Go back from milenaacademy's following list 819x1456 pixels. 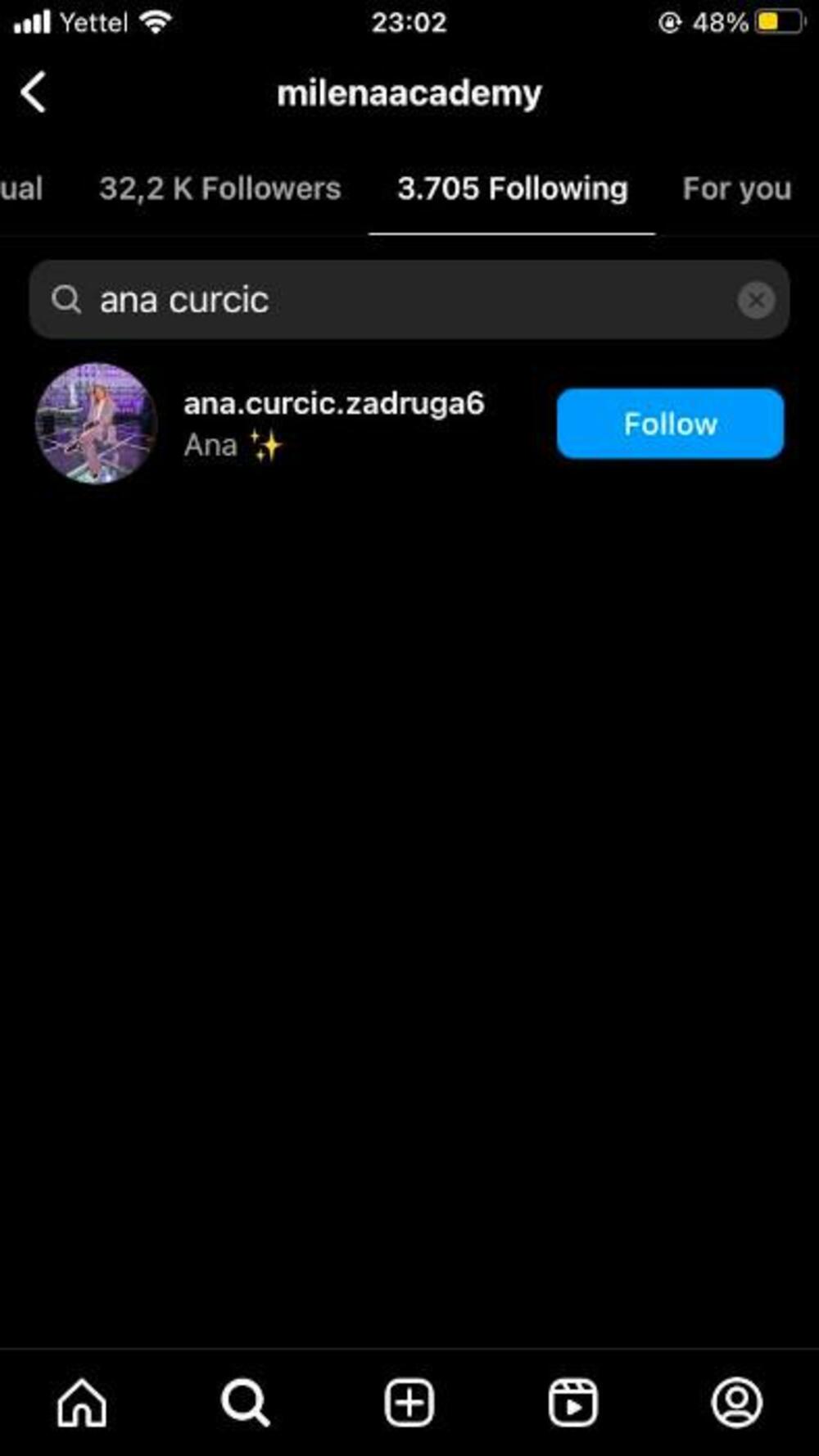(34, 92)
